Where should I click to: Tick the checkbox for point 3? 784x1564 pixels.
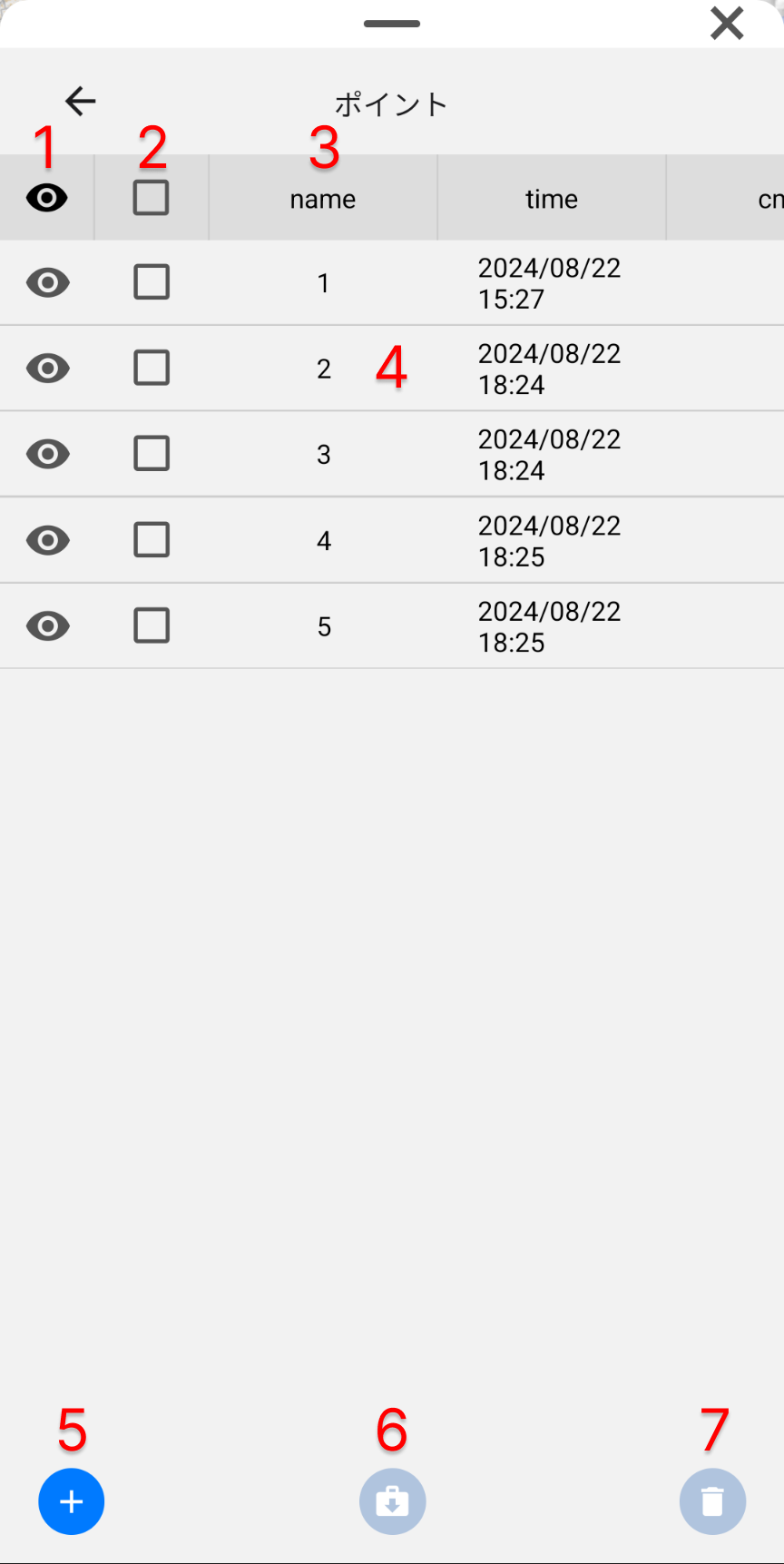click(152, 453)
